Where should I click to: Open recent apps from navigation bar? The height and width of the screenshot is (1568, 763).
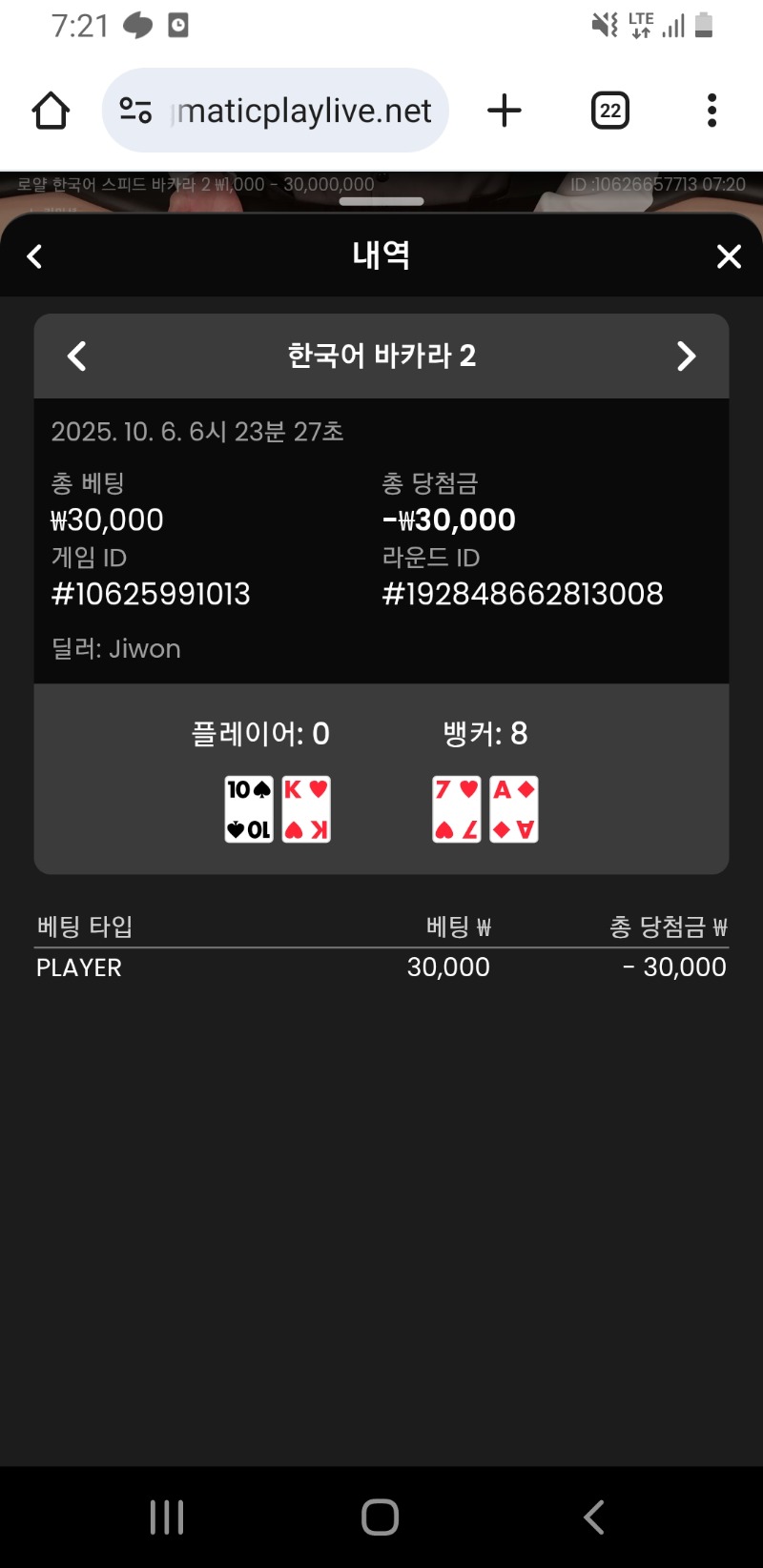tap(167, 1517)
